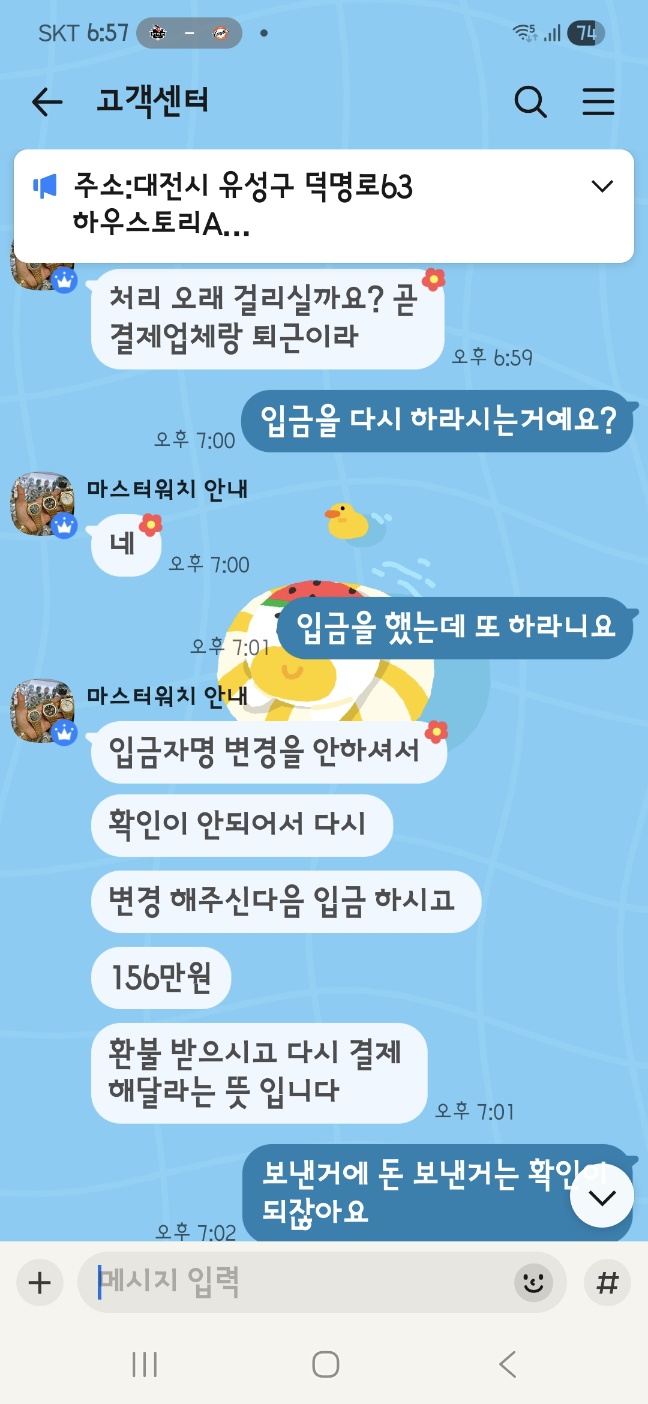The height and width of the screenshot is (1404, 648).
Task: Search within the chat conversation
Action: [x=530, y=101]
